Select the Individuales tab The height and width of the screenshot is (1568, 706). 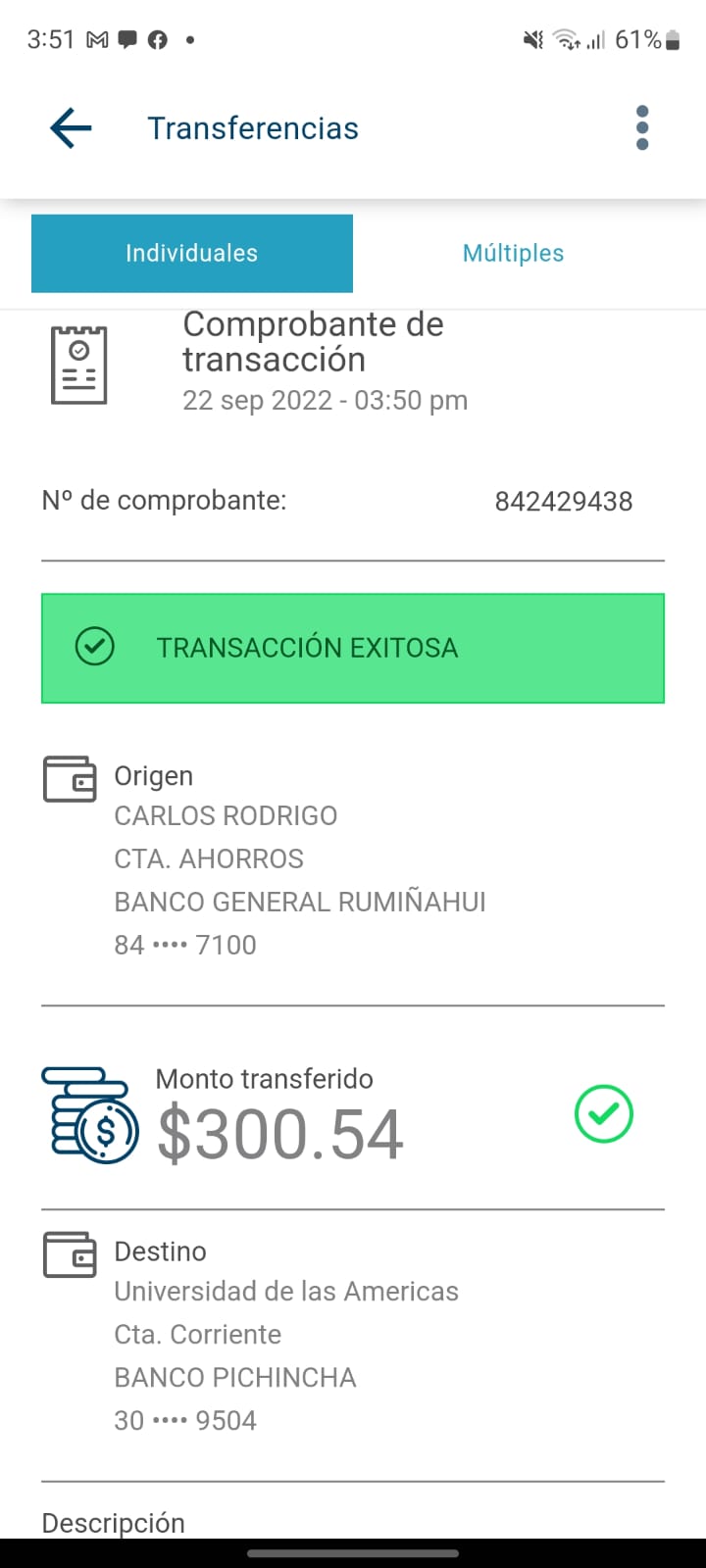(192, 253)
